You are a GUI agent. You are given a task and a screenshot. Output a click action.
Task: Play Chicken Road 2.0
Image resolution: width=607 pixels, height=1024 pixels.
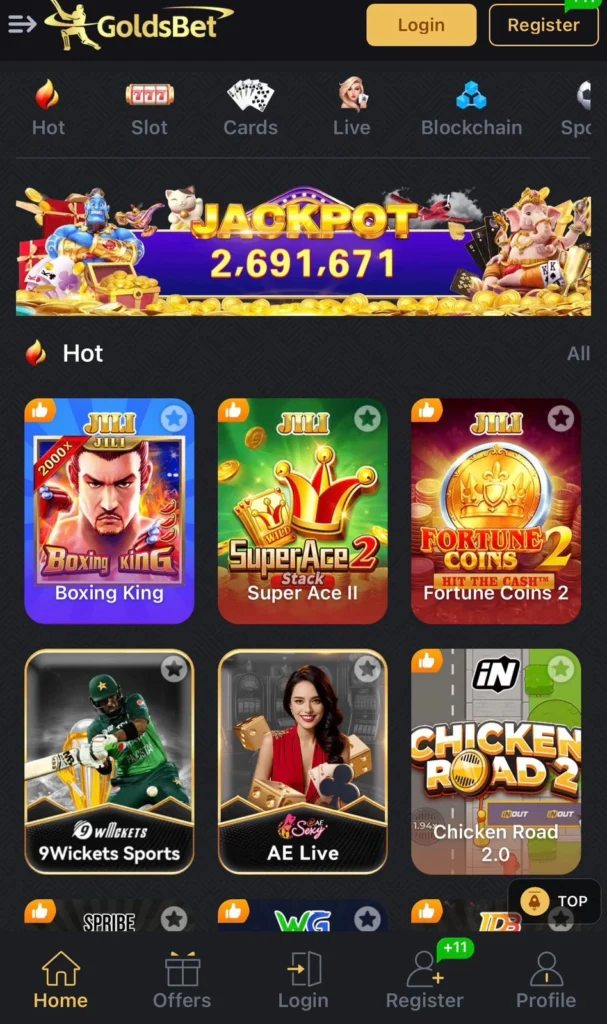pyautogui.click(x=496, y=760)
